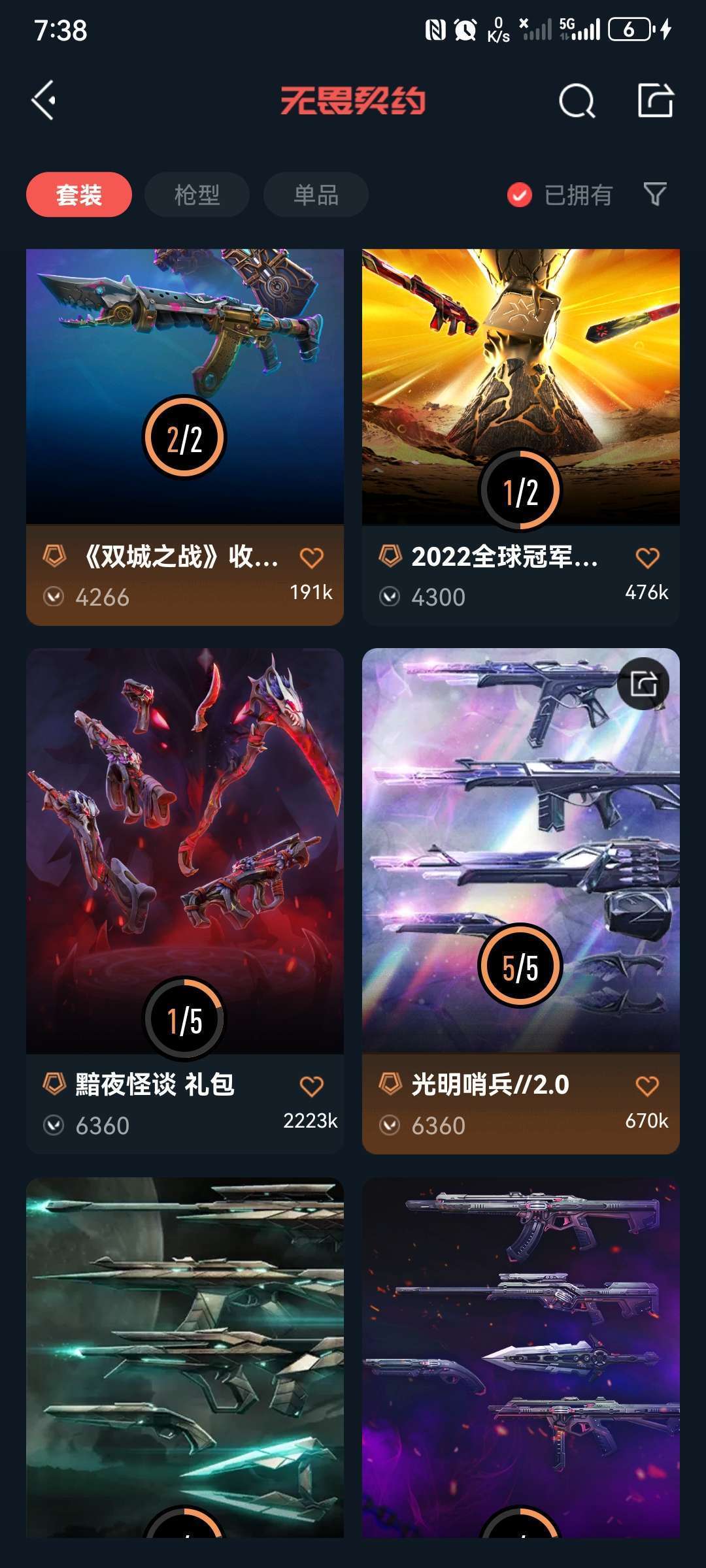This screenshot has height=1568, width=706.
Task: Go back using the top-left arrow
Action: 44,101
